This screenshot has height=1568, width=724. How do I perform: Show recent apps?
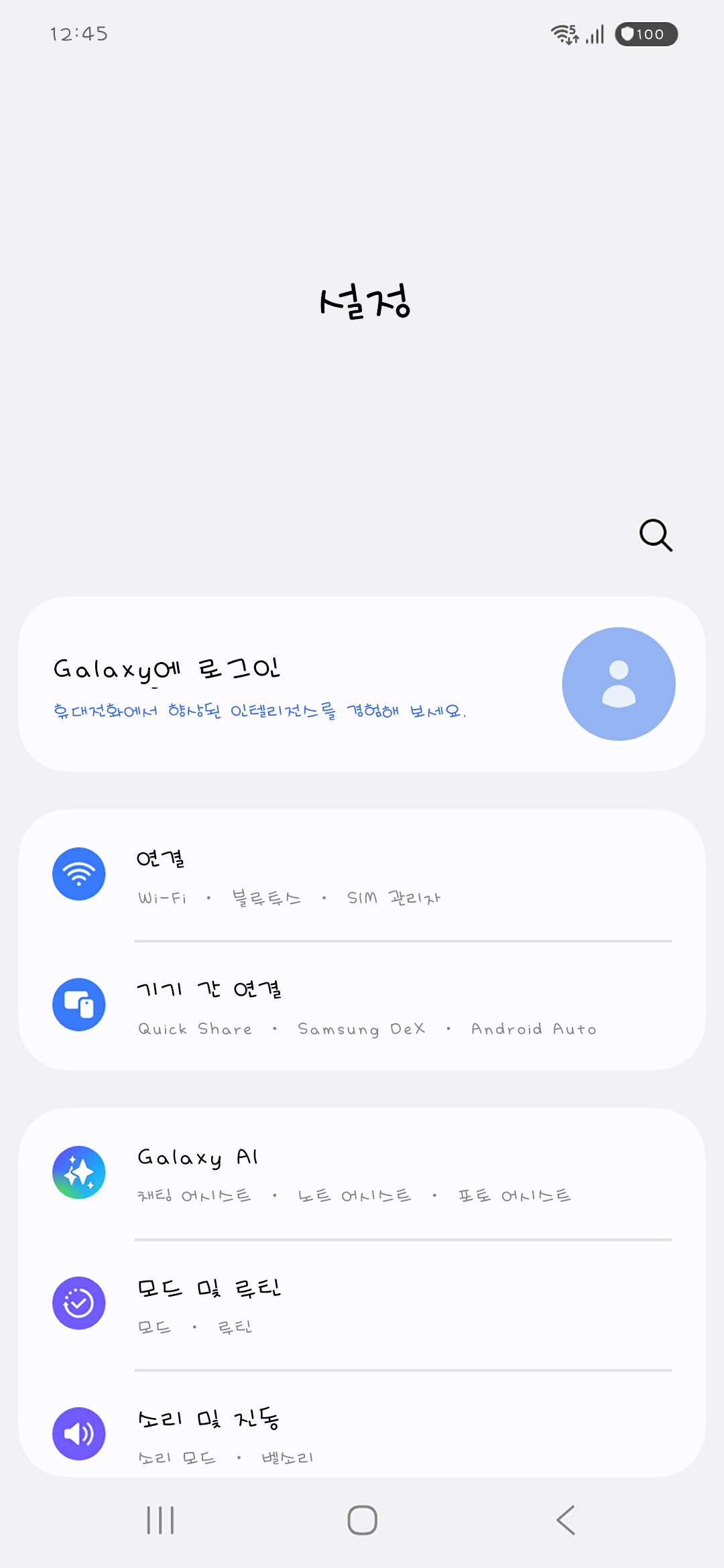click(x=160, y=1520)
